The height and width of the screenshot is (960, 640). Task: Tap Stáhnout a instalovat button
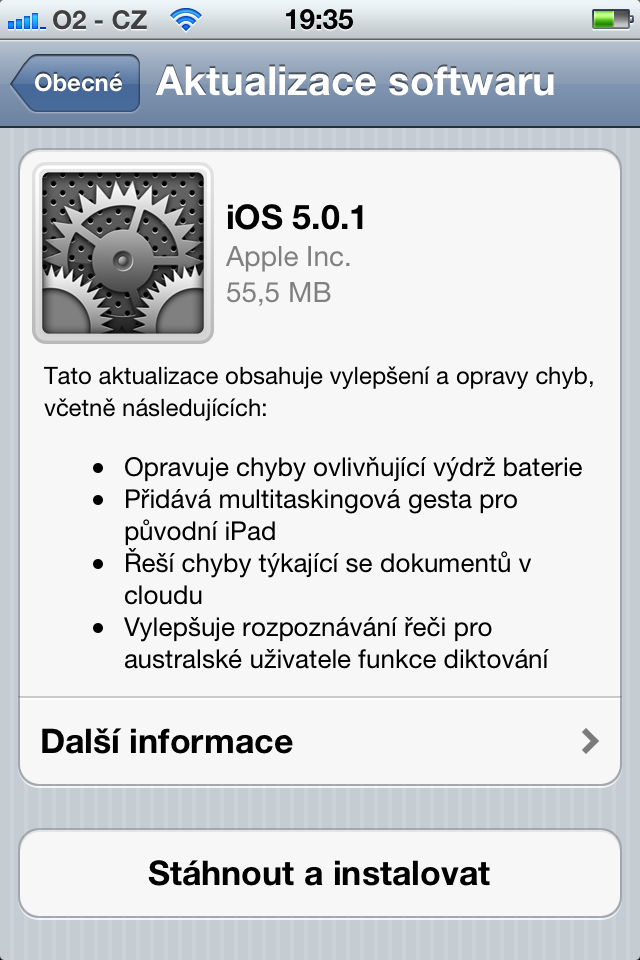point(320,873)
